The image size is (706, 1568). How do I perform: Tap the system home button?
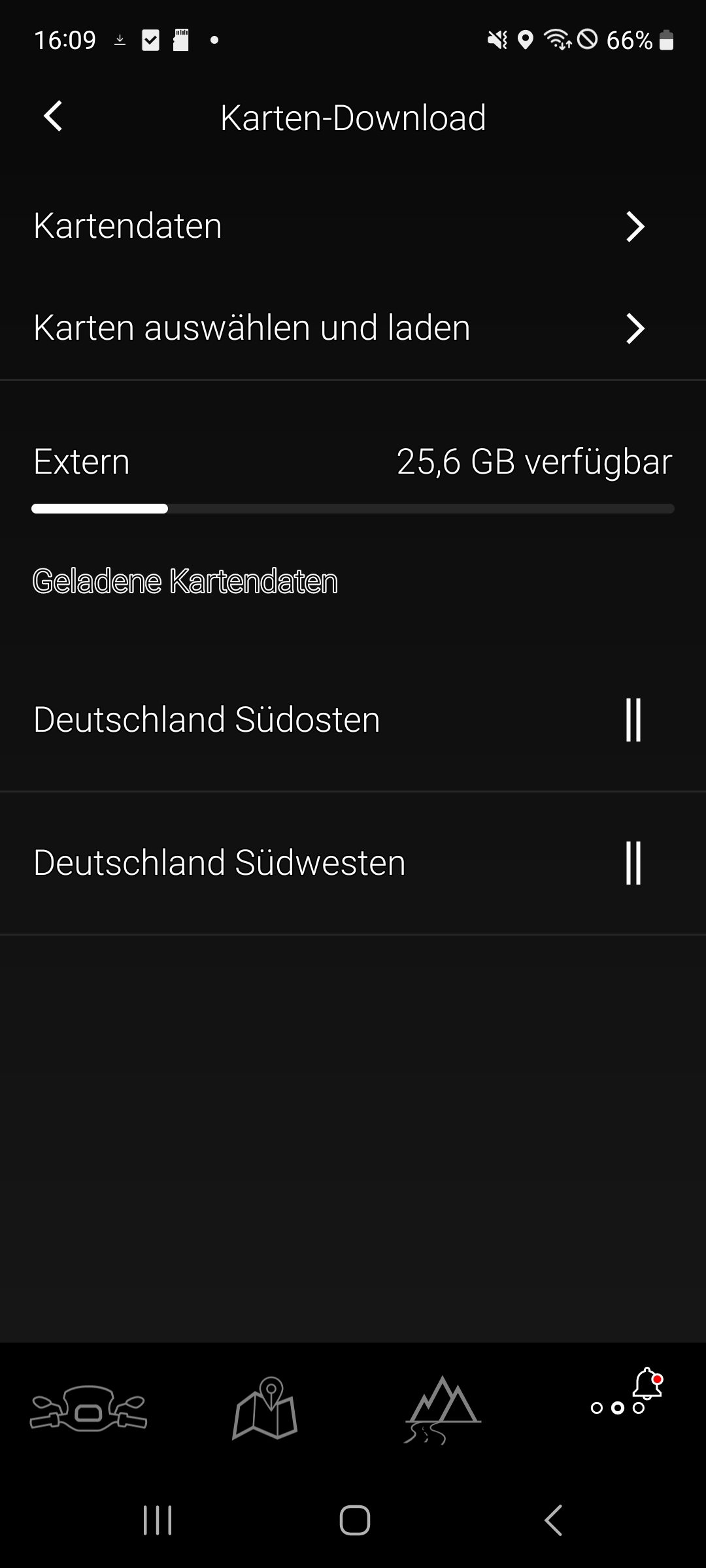click(x=354, y=1520)
